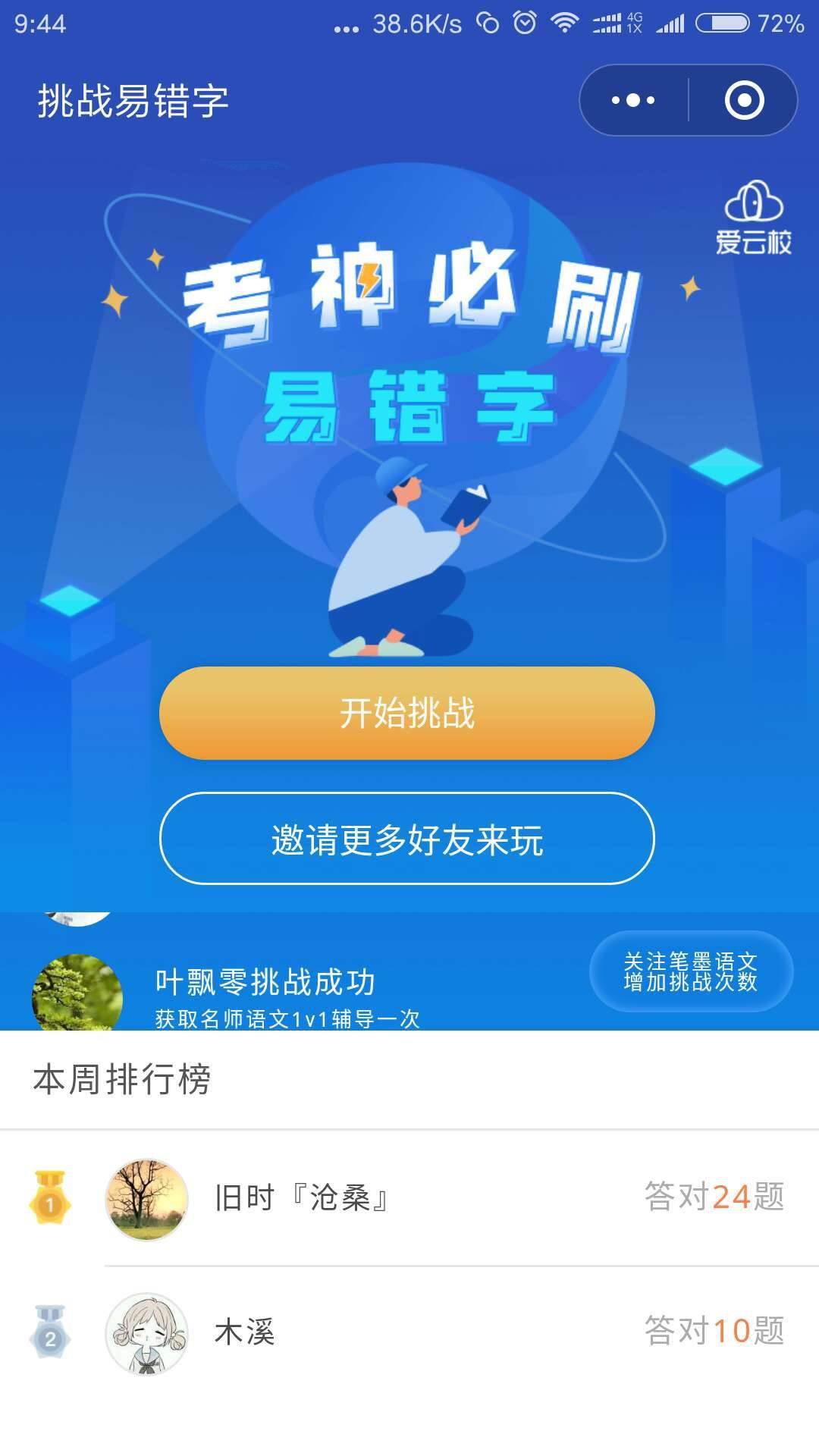Click the mini-program close circle icon
The image size is (819, 1456).
pos(745,99)
